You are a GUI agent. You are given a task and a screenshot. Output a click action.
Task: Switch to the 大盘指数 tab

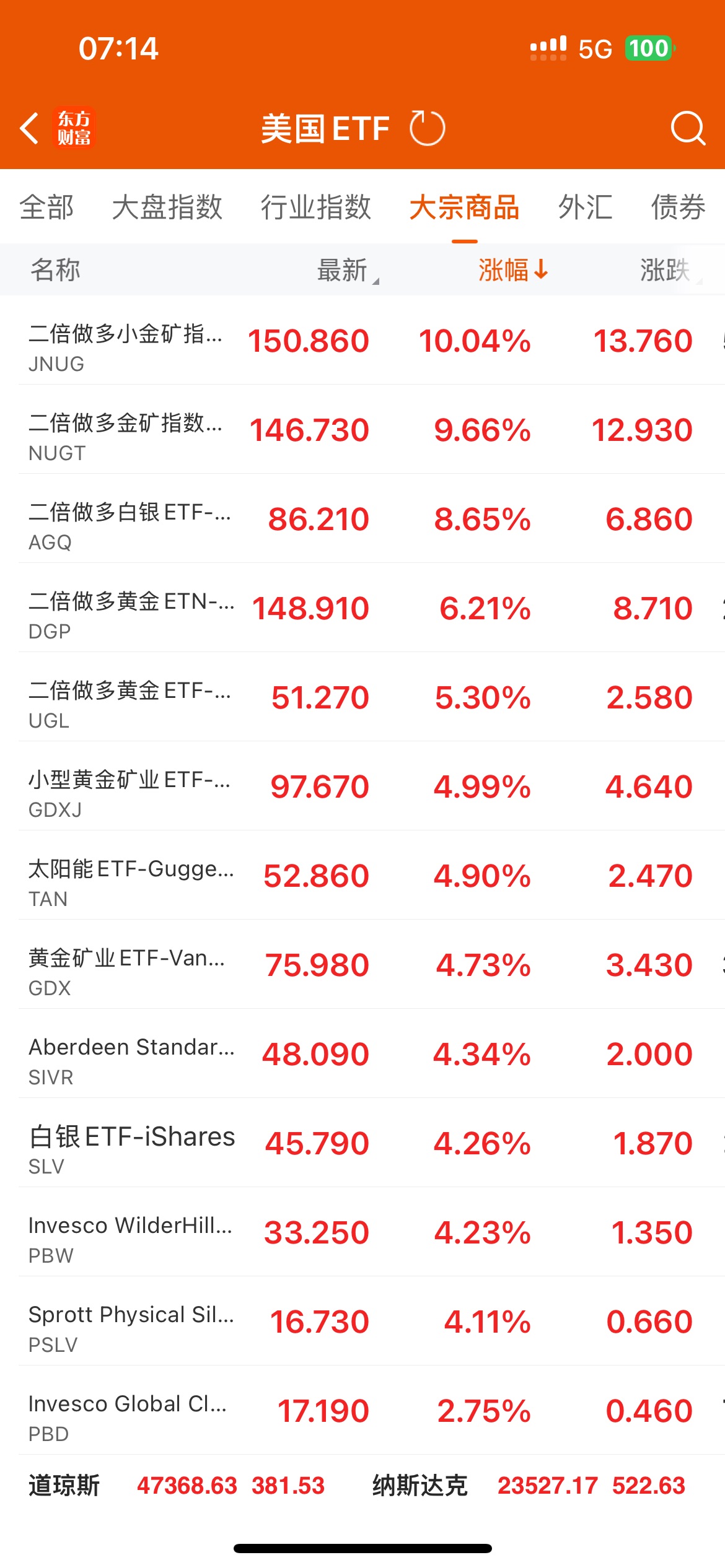point(167,207)
